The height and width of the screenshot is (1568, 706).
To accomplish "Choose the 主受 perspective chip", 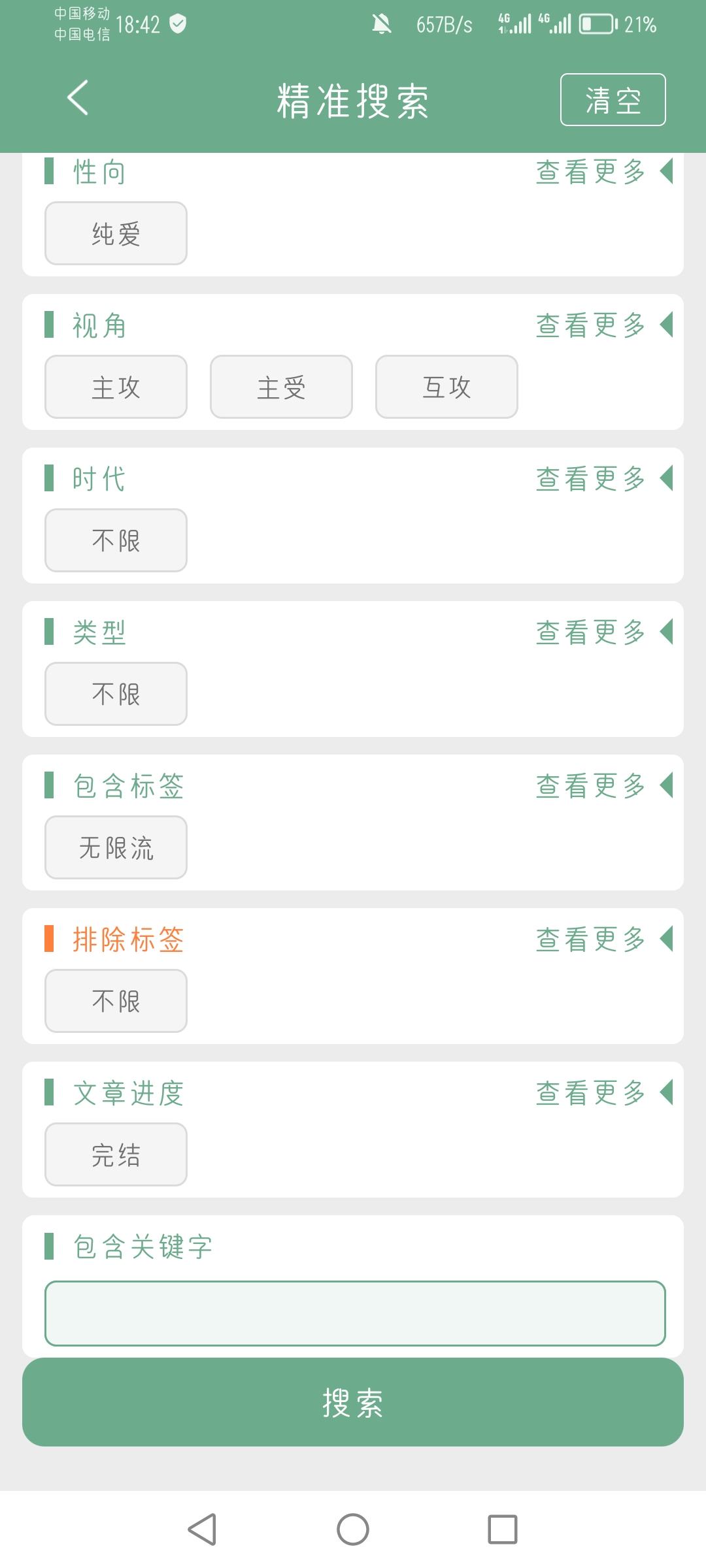I will pyautogui.click(x=281, y=387).
